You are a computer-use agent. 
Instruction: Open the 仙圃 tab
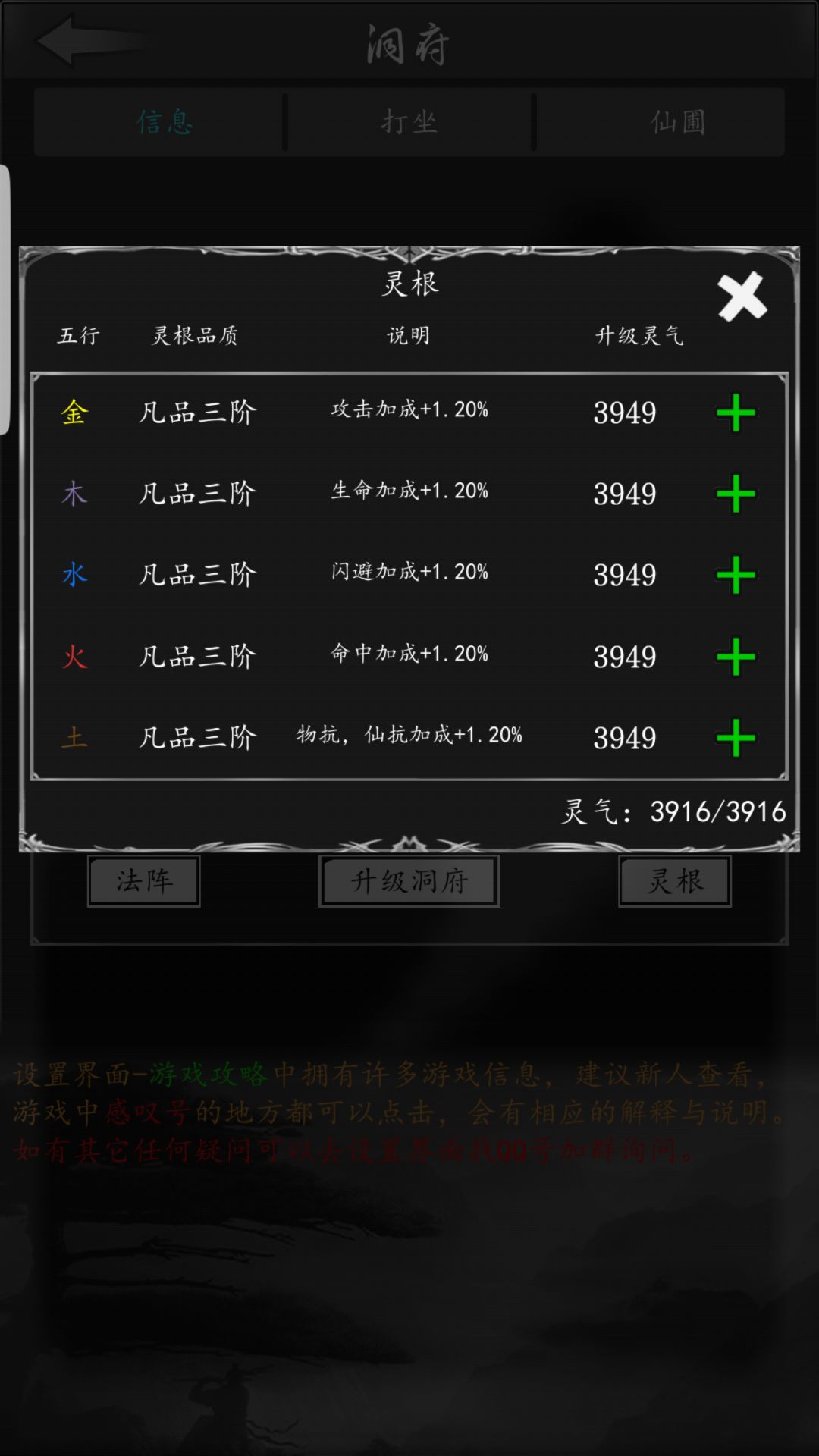tap(679, 121)
